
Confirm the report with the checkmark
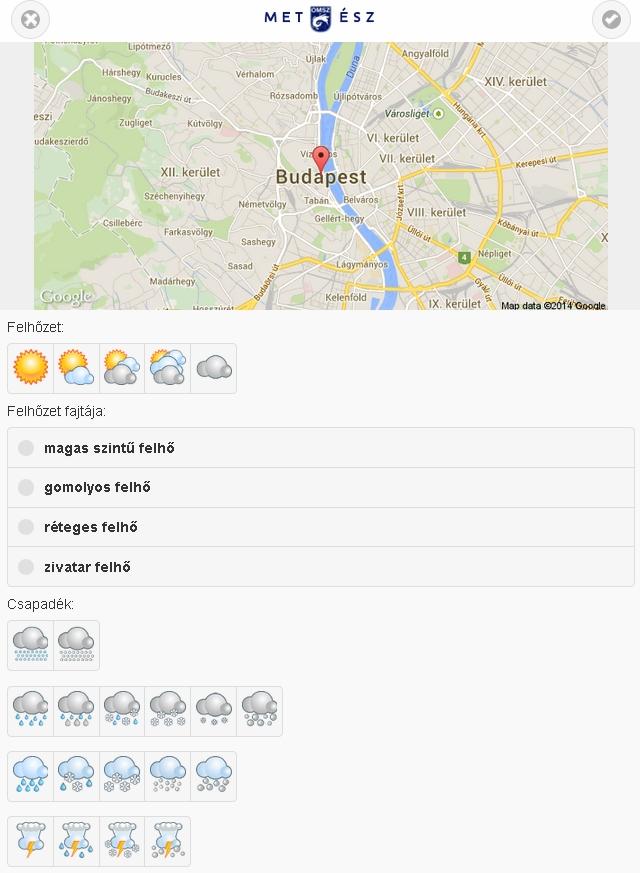pos(609,19)
